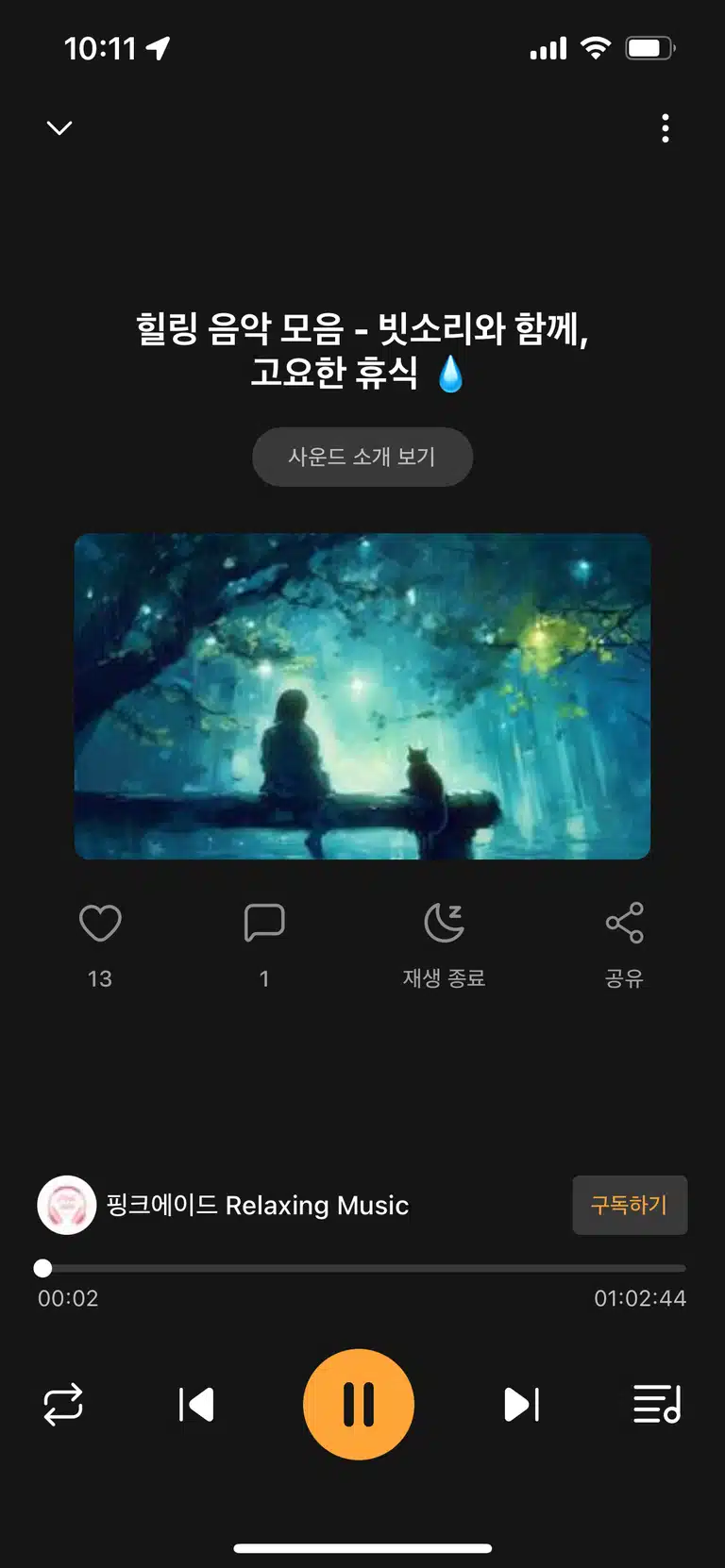The image size is (725, 1568).
Task: Tap the playback progress bar
Action: [362, 1268]
